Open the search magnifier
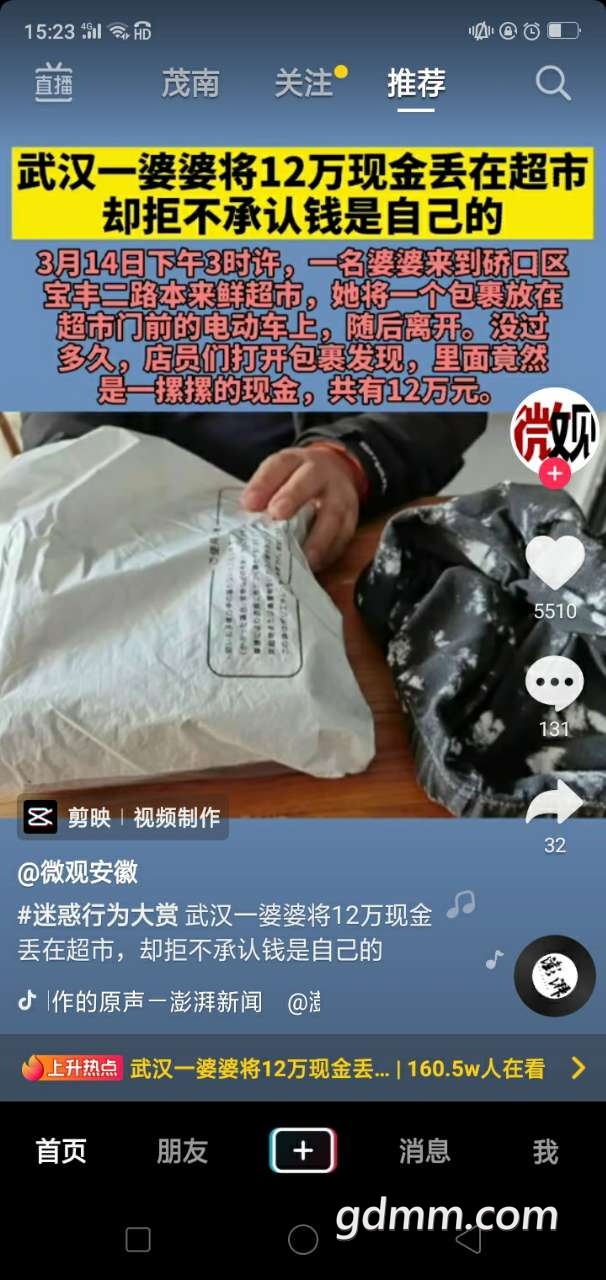This screenshot has height=1280, width=606. 553,83
